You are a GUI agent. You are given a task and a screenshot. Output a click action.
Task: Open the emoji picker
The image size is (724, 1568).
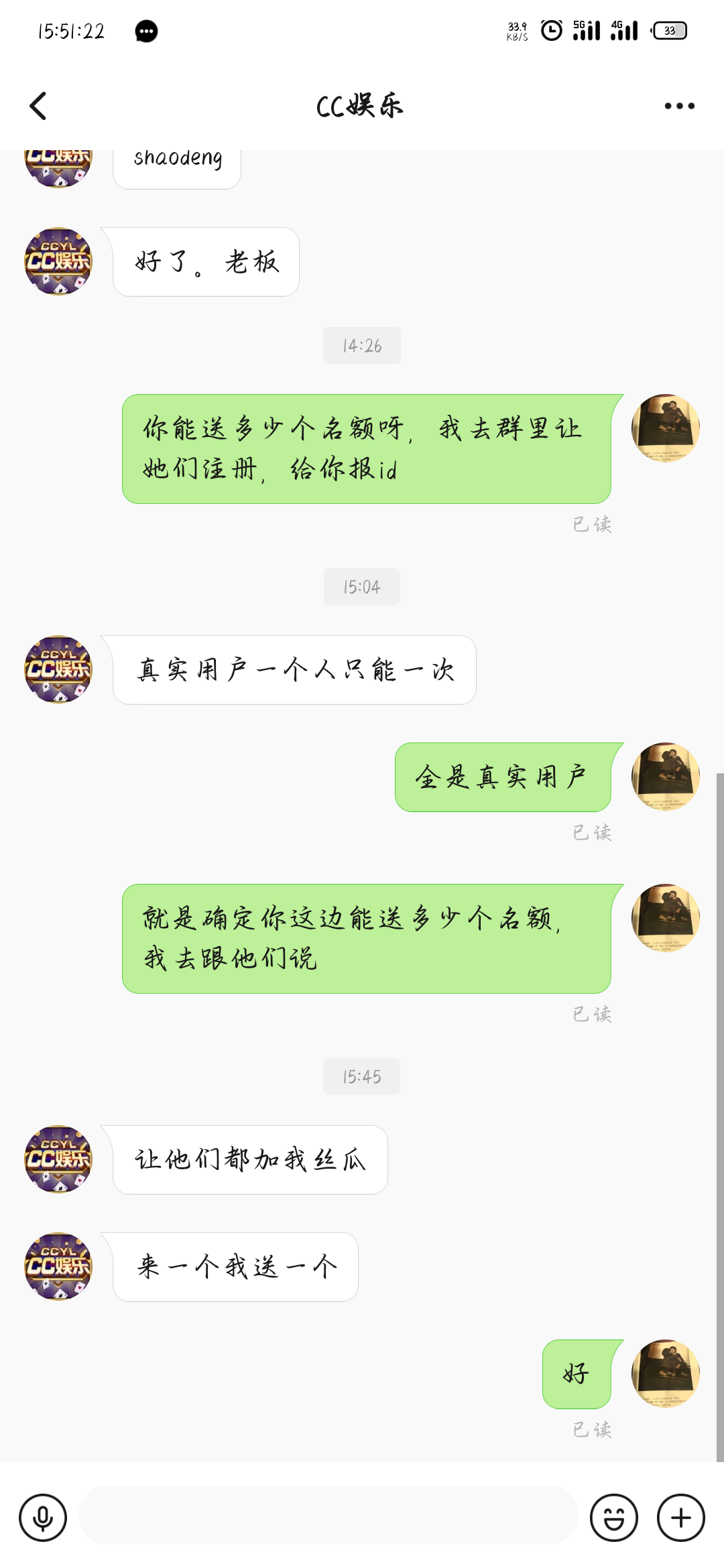click(613, 1518)
